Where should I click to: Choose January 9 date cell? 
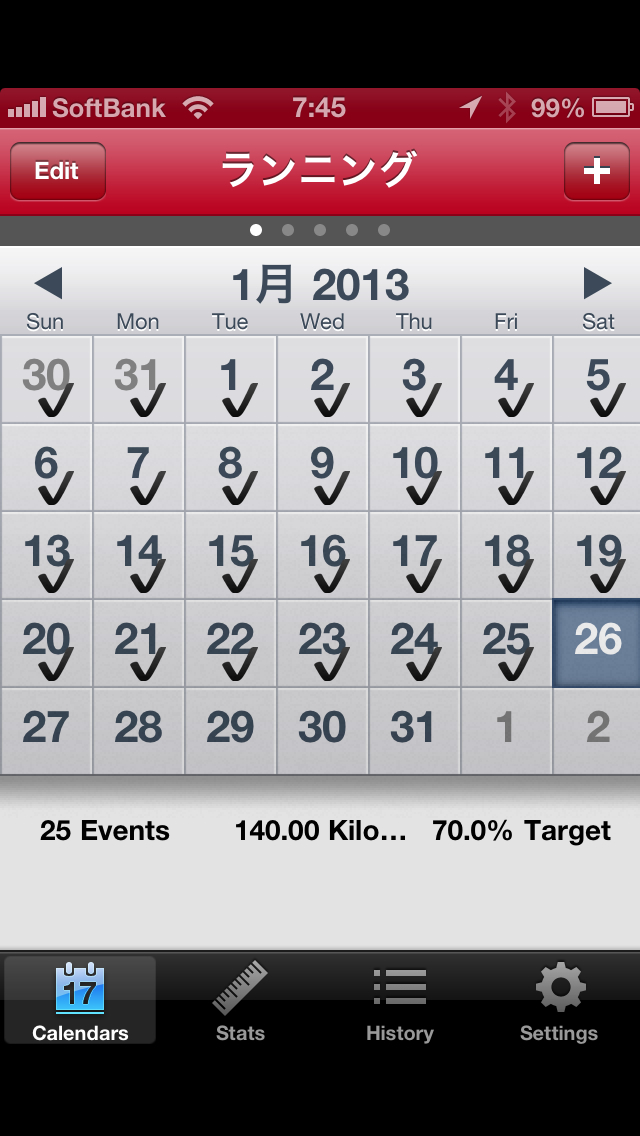[x=322, y=468]
